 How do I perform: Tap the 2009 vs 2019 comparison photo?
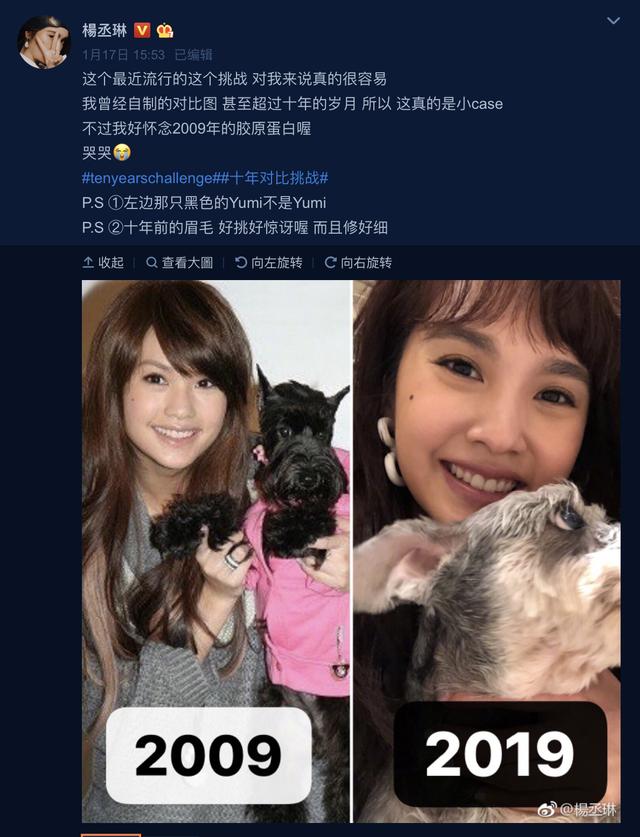click(351, 550)
